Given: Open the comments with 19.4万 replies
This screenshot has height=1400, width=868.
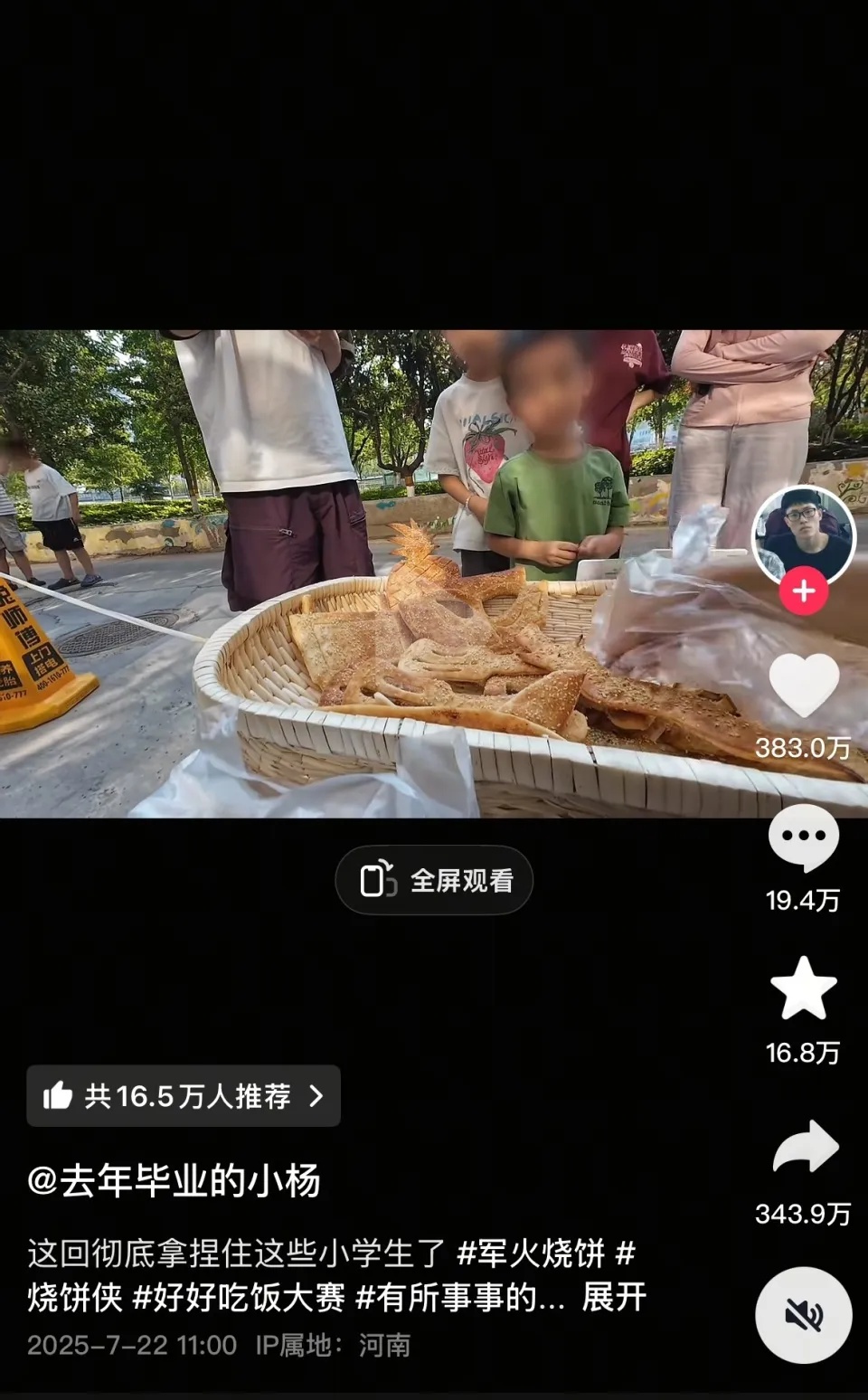Looking at the screenshot, I should tap(803, 837).
